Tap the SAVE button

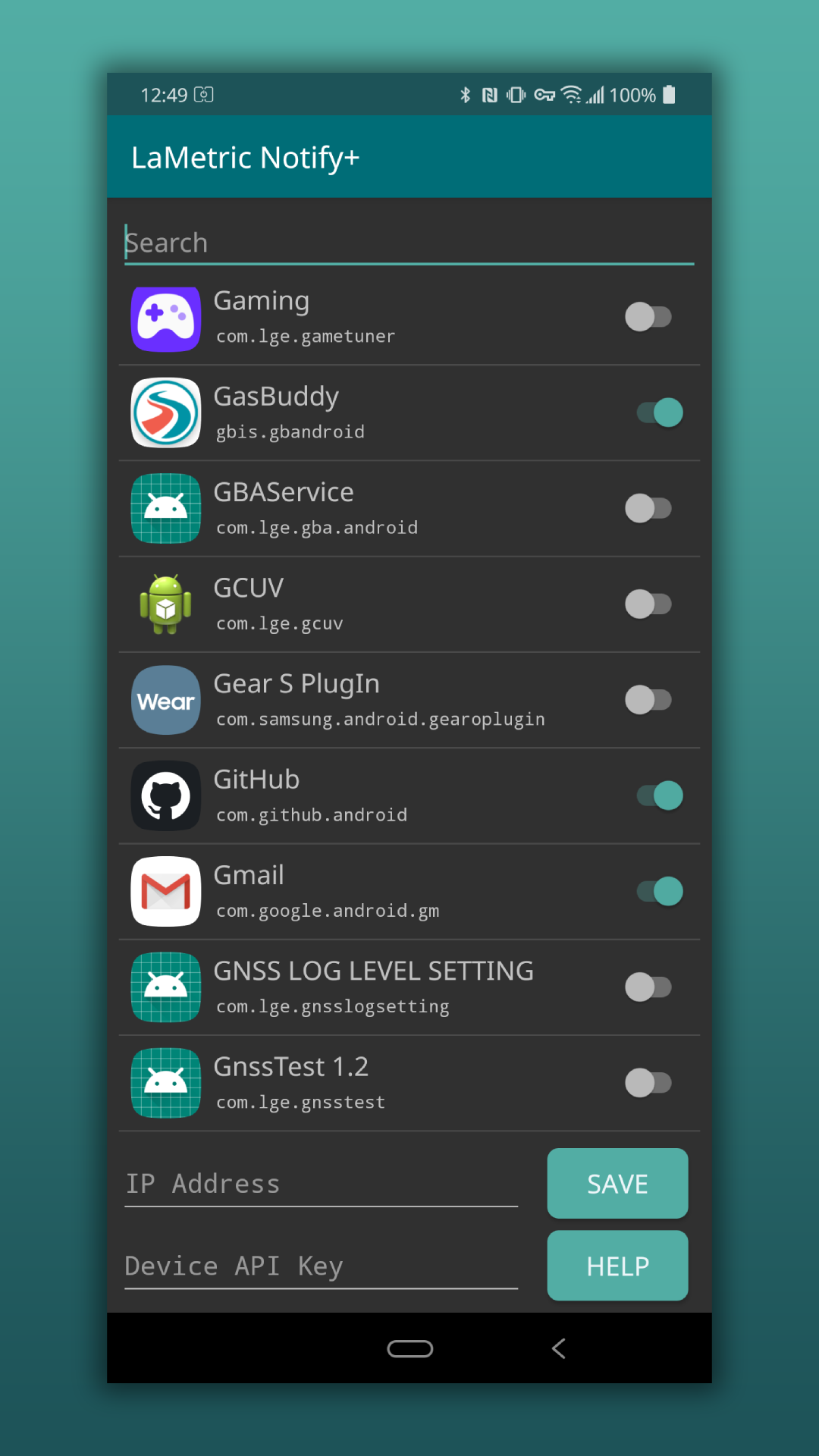tap(617, 1184)
